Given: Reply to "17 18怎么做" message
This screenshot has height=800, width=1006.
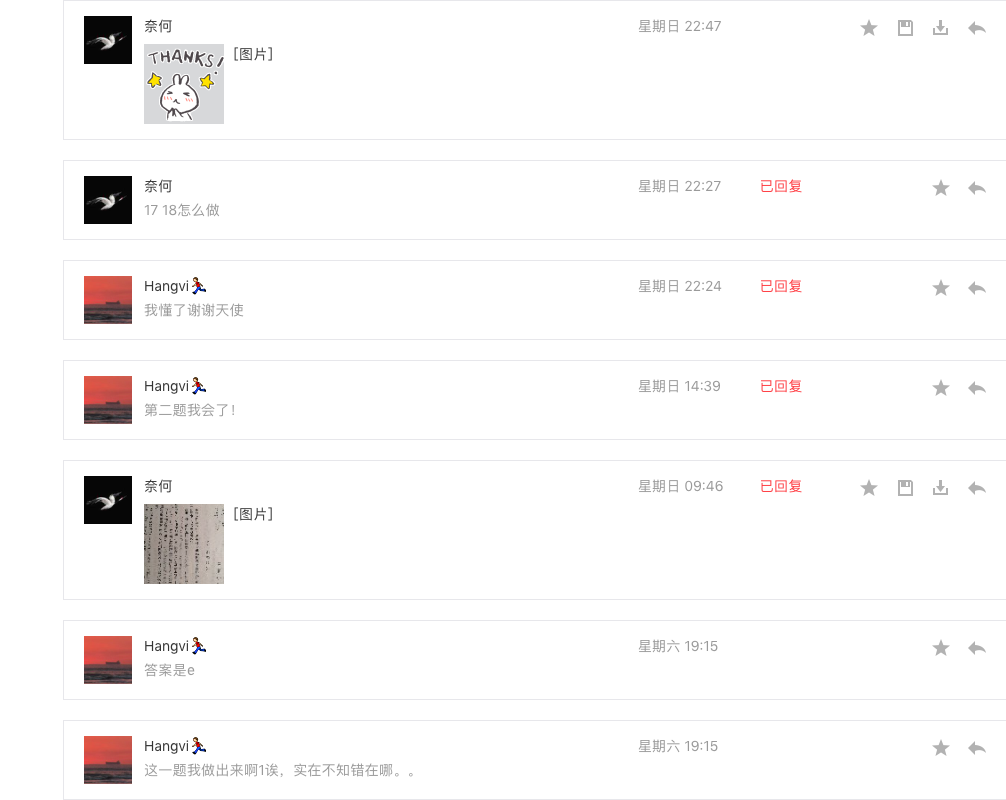Looking at the screenshot, I should click(x=977, y=188).
